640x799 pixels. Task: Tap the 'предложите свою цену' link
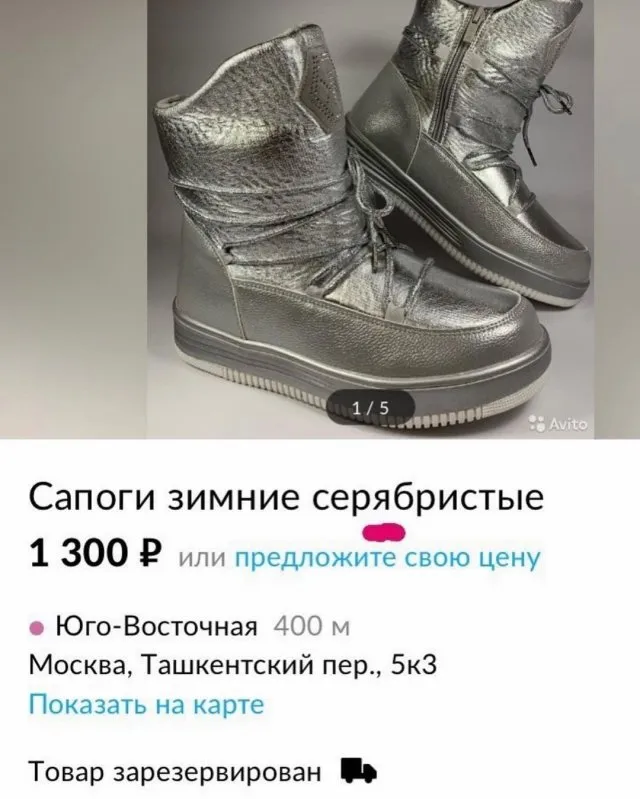click(387, 557)
